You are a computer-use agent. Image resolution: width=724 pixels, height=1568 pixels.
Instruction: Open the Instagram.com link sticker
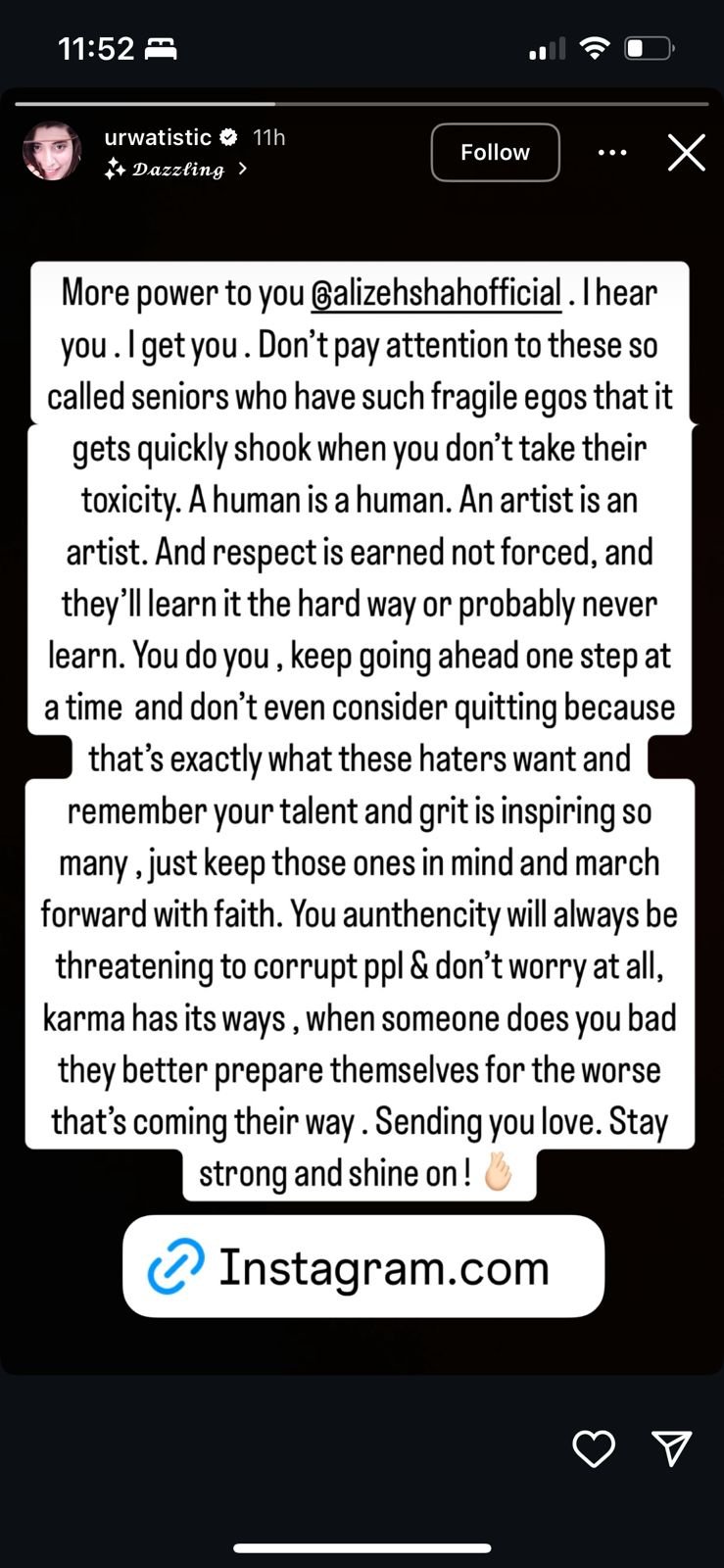coord(362,1266)
